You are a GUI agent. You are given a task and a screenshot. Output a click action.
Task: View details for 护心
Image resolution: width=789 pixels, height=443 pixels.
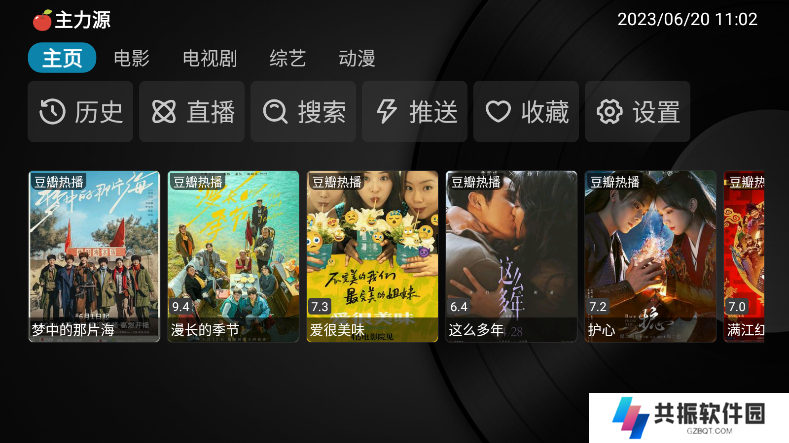point(650,256)
